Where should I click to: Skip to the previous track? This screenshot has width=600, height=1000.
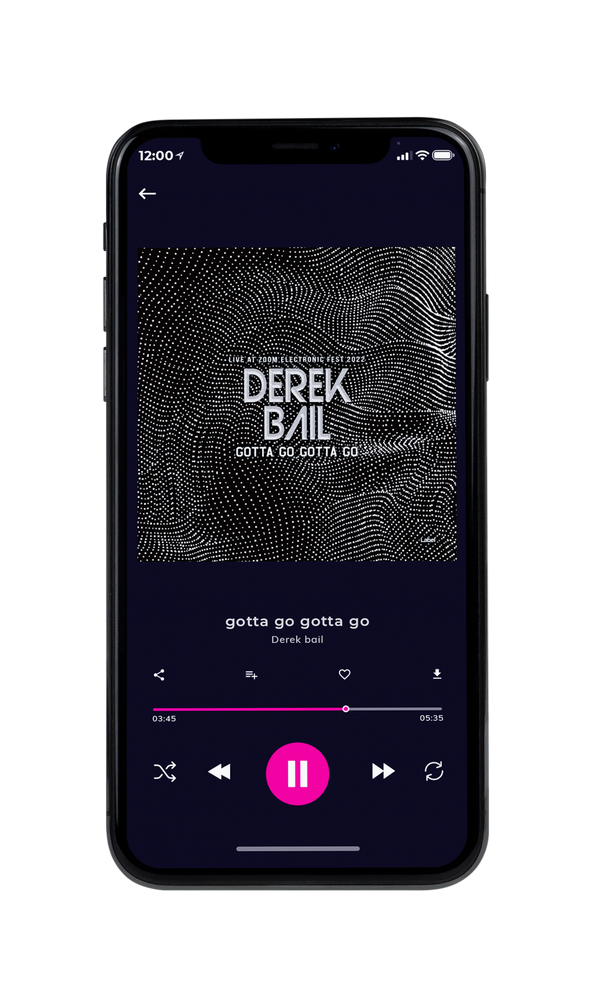219,772
